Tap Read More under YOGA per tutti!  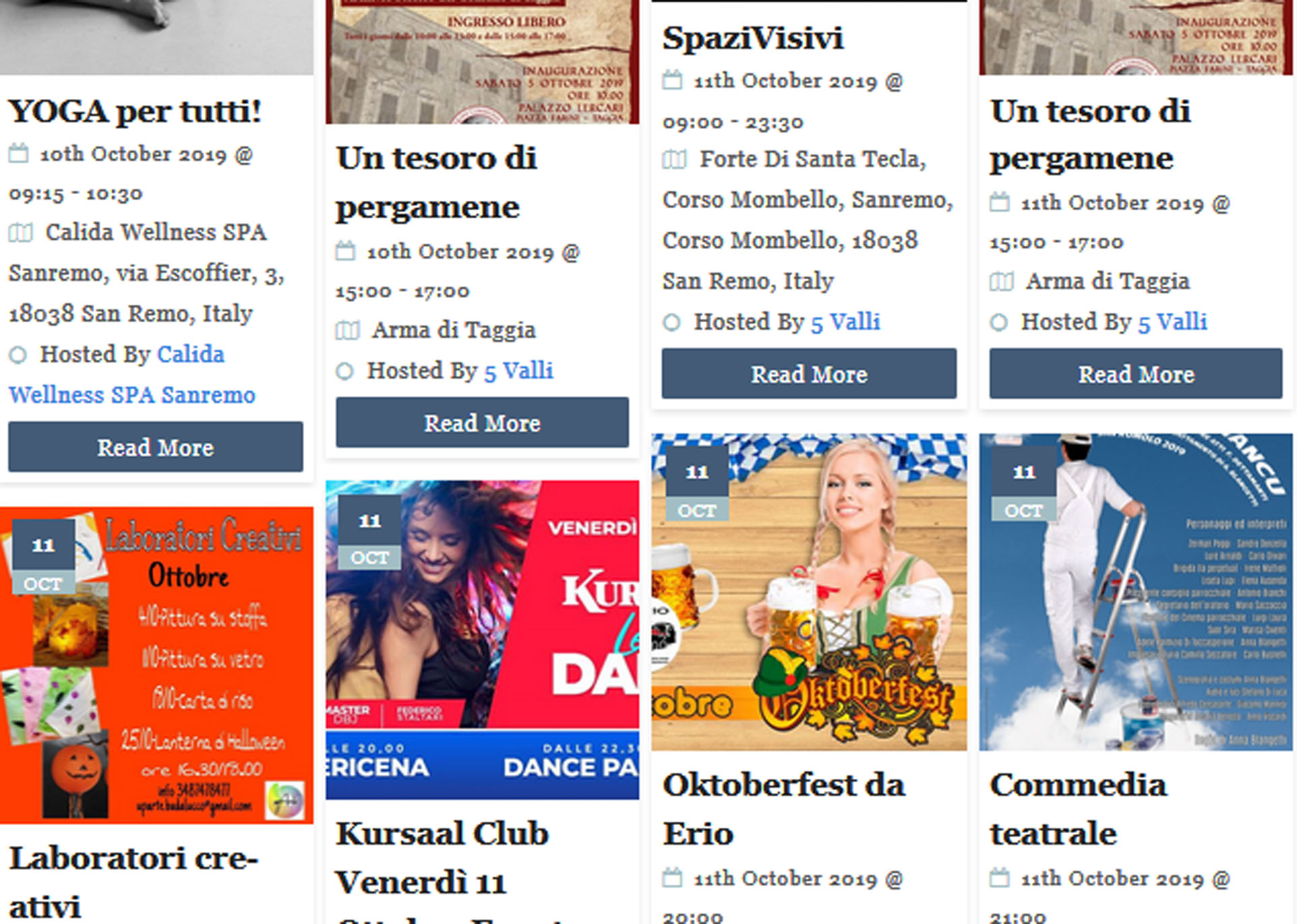click(155, 448)
